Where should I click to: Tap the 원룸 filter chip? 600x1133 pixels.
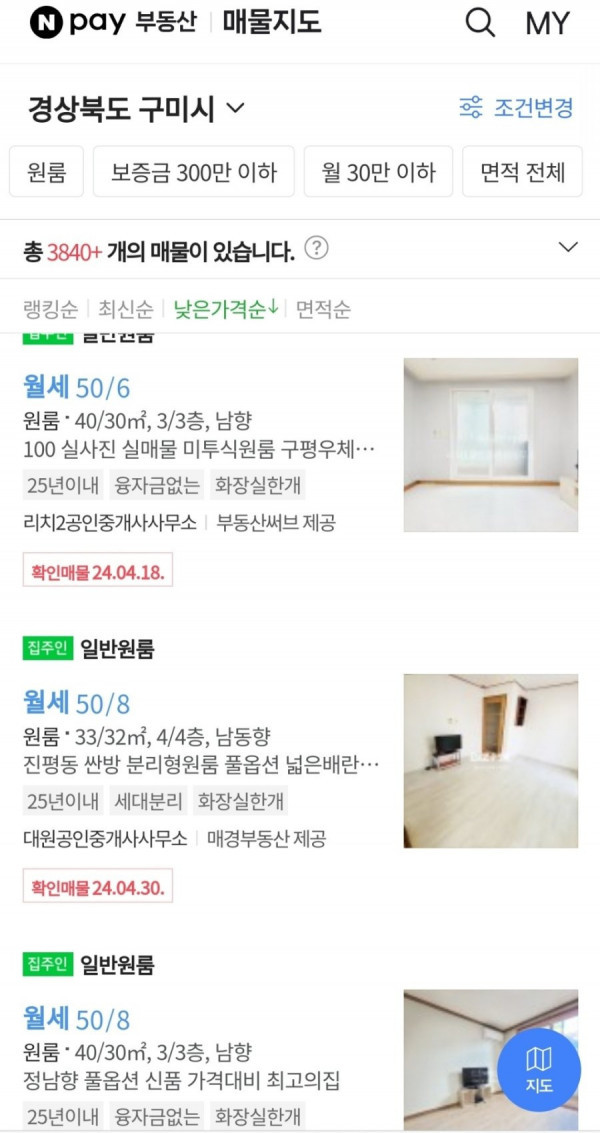pyautogui.click(x=46, y=172)
